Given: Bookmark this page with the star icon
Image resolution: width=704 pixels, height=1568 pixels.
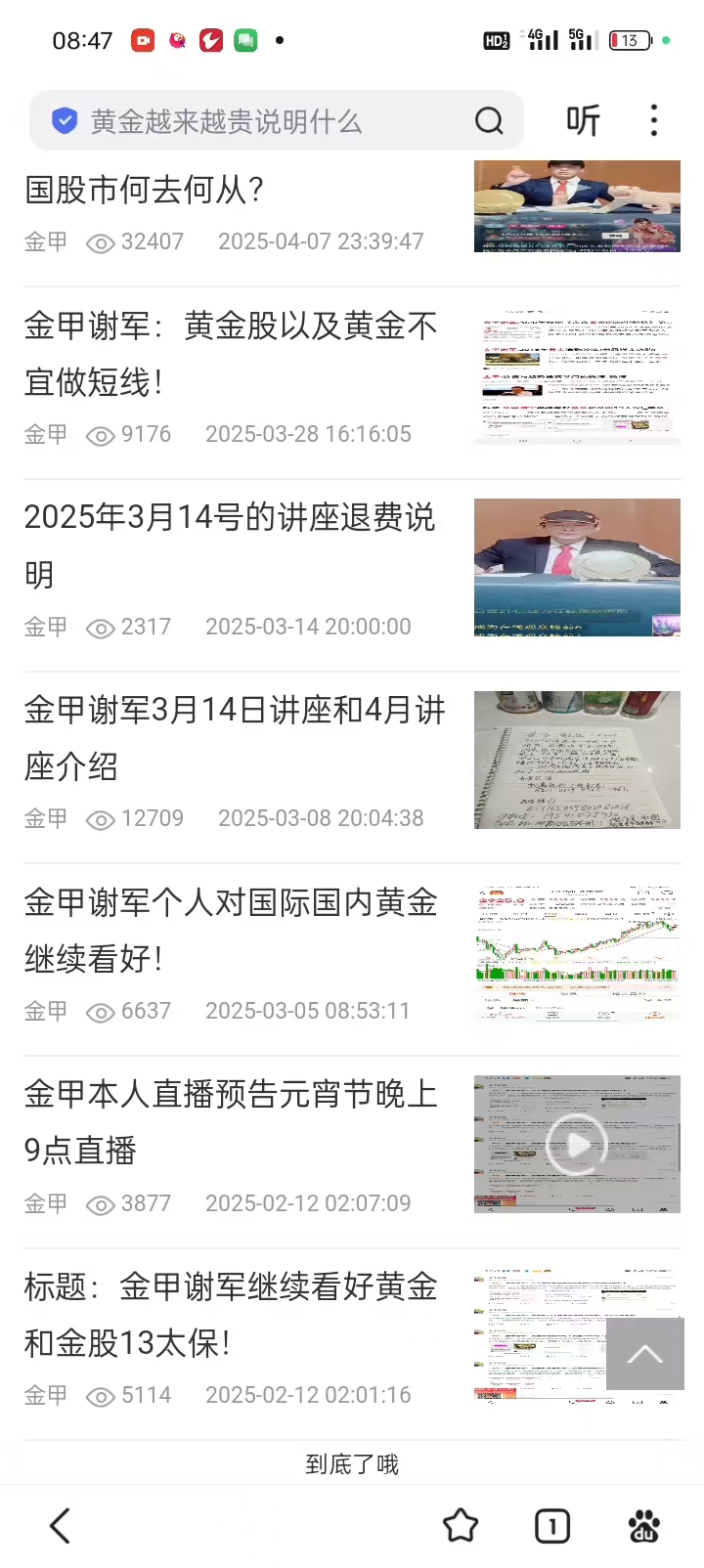Looking at the screenshot, I should pyautogui.click(x=461, y=1526).
